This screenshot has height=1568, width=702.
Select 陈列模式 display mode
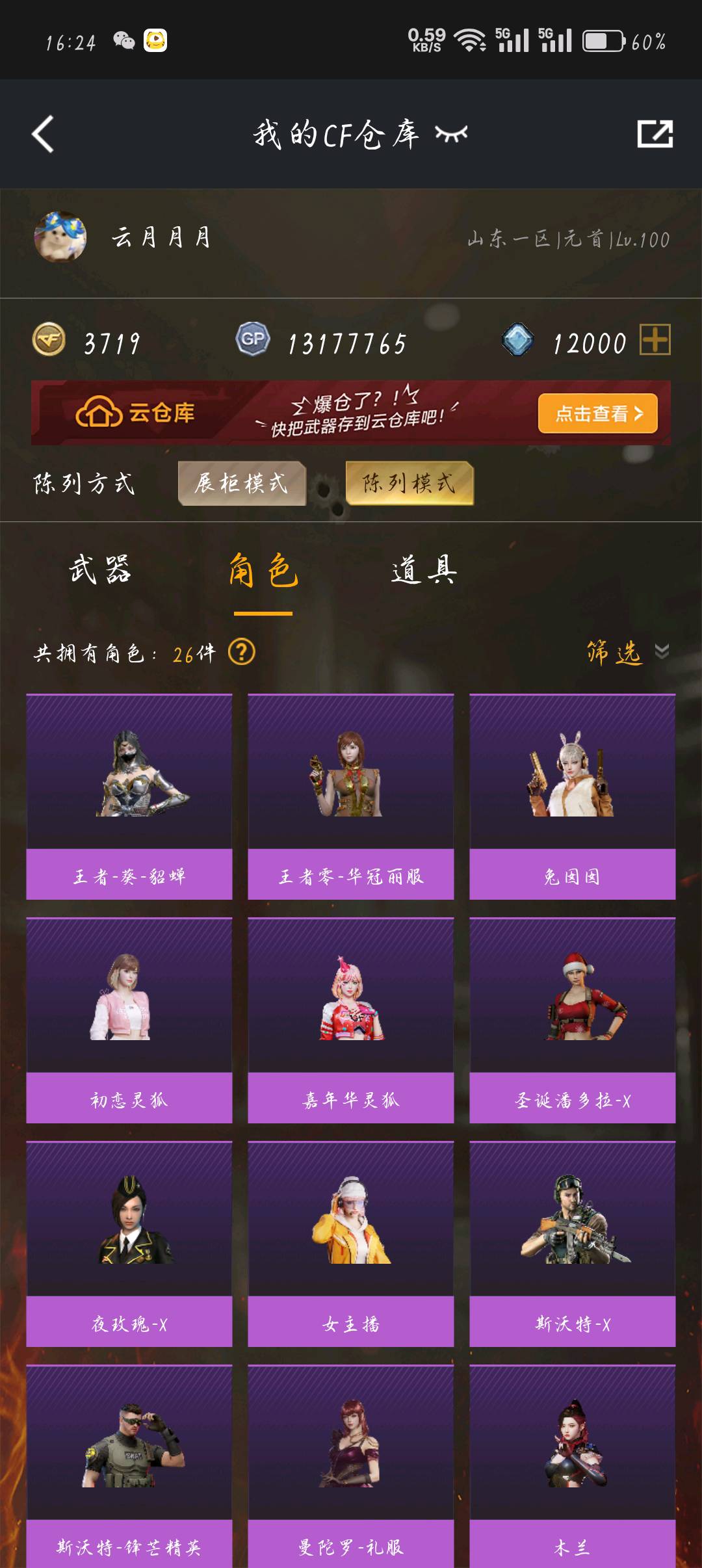coord(409,483)
